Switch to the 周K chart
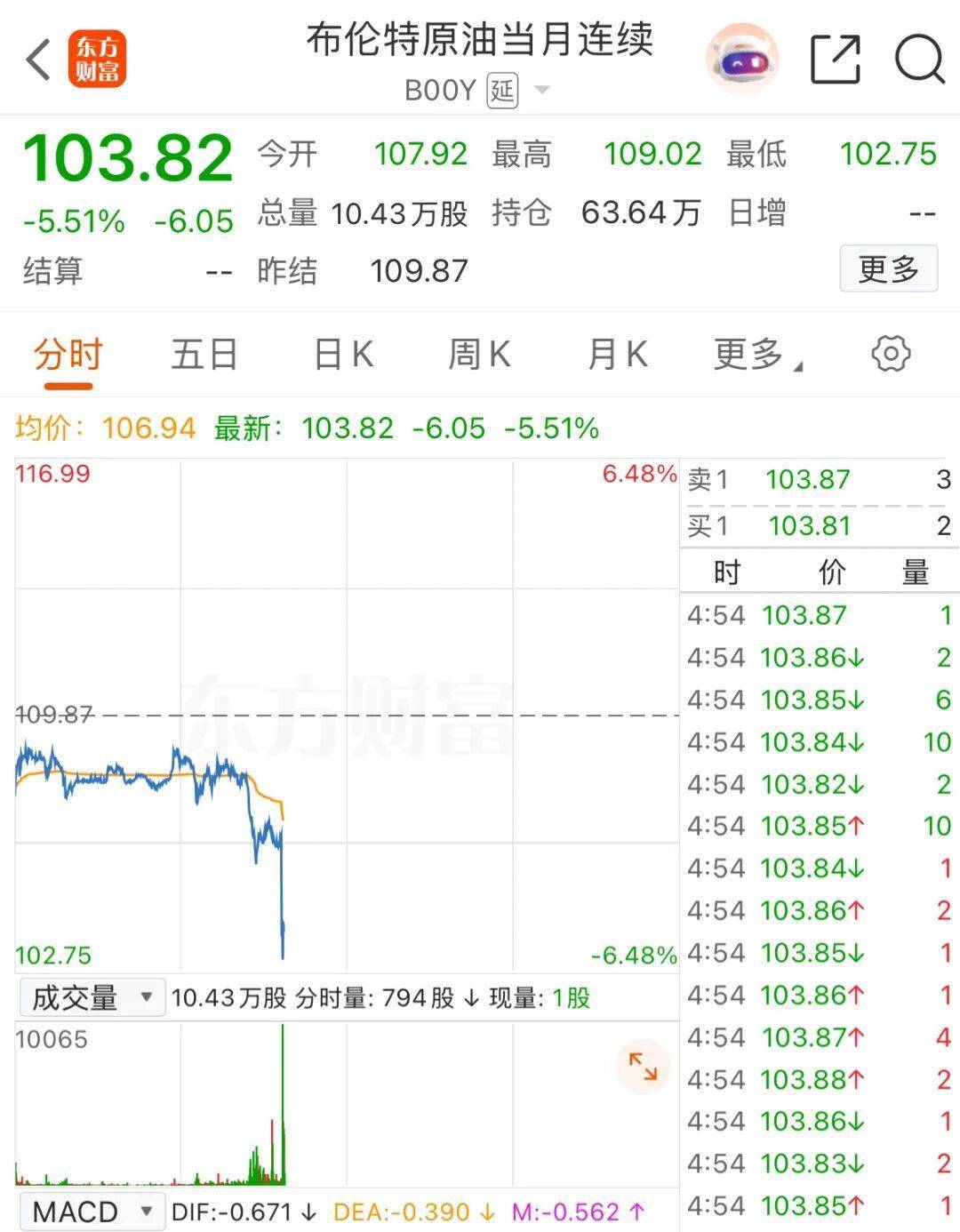Viewport: 960px width, 1232px height. (479, 355)
